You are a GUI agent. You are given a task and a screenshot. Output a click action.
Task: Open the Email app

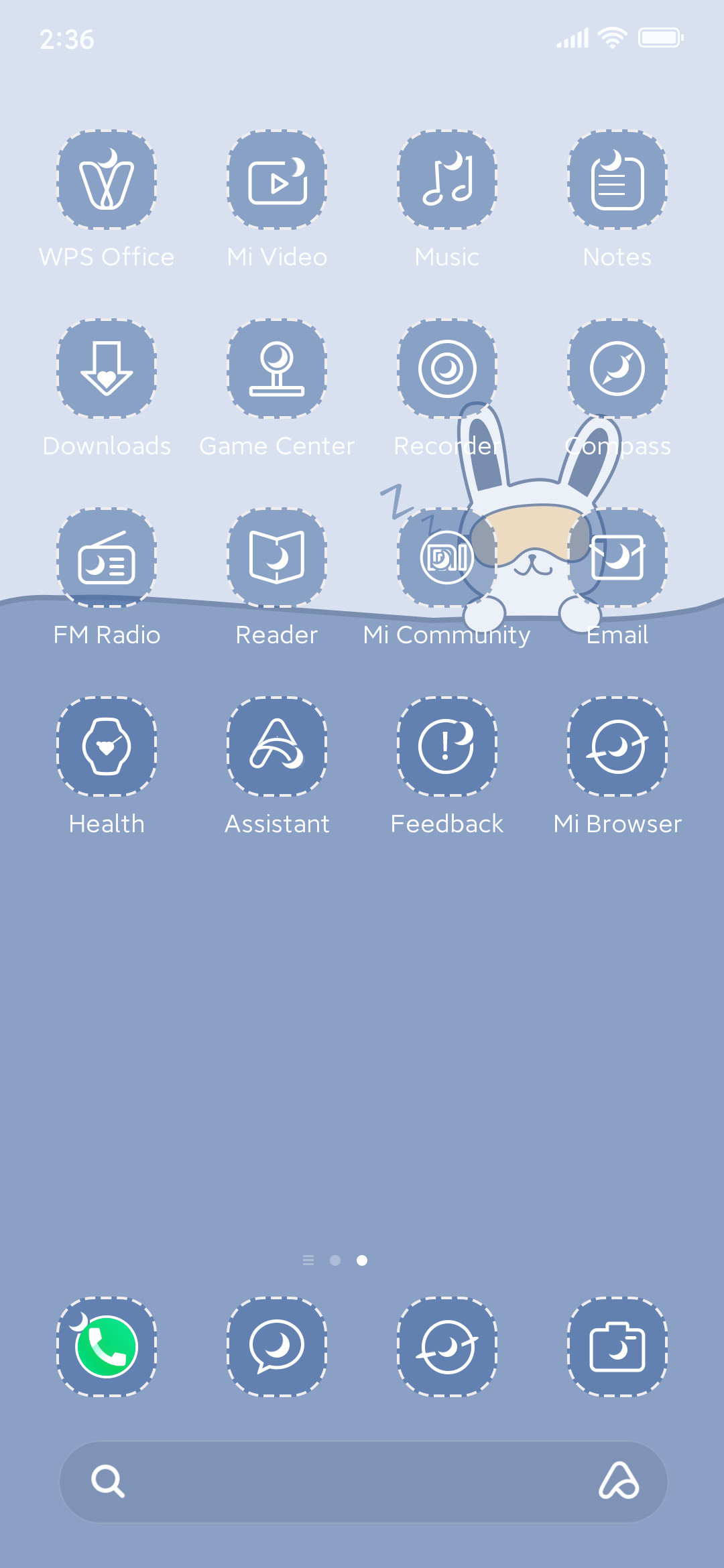pos(617,558)
